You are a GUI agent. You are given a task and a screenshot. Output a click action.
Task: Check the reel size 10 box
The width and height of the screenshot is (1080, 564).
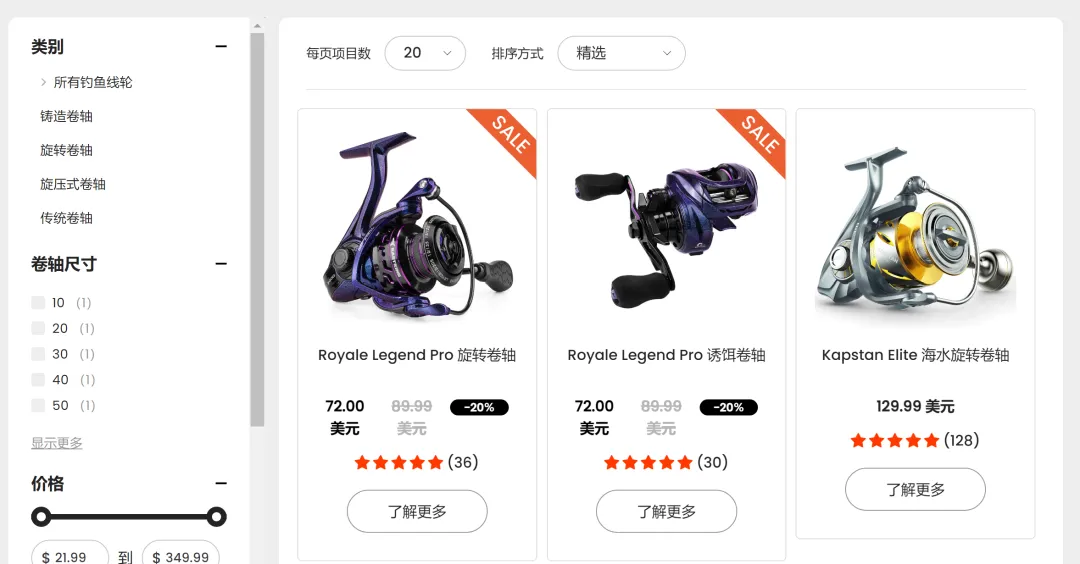pos(38,303)
